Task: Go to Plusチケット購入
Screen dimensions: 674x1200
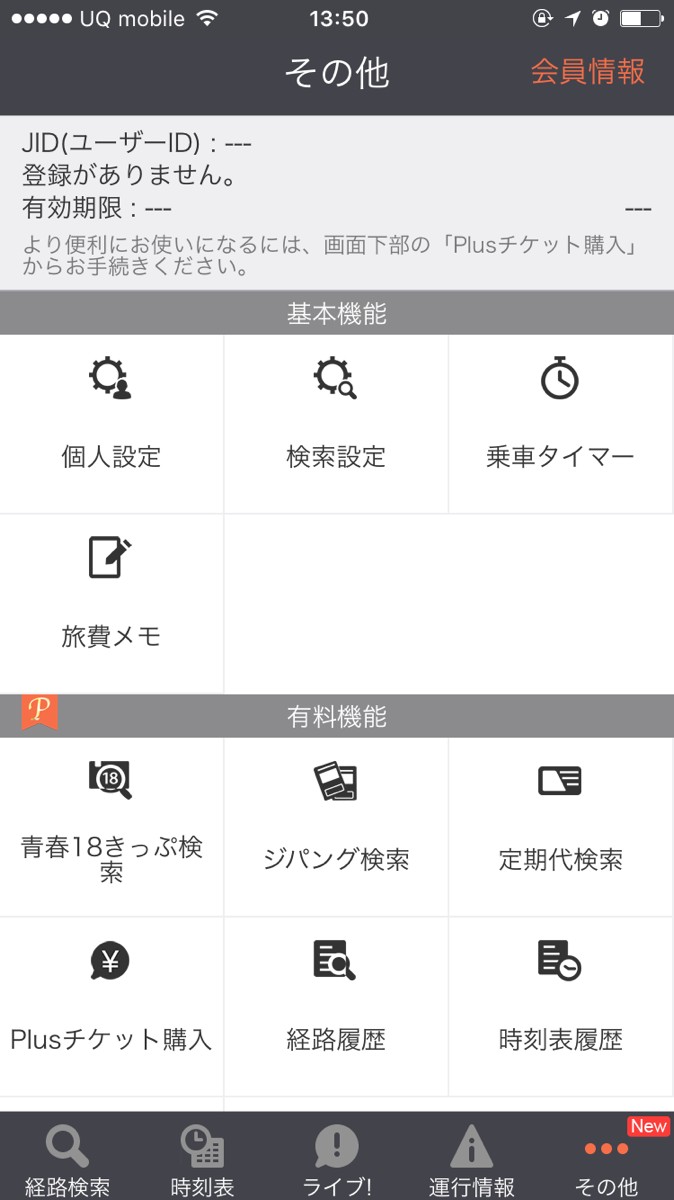Action: 111,1006
